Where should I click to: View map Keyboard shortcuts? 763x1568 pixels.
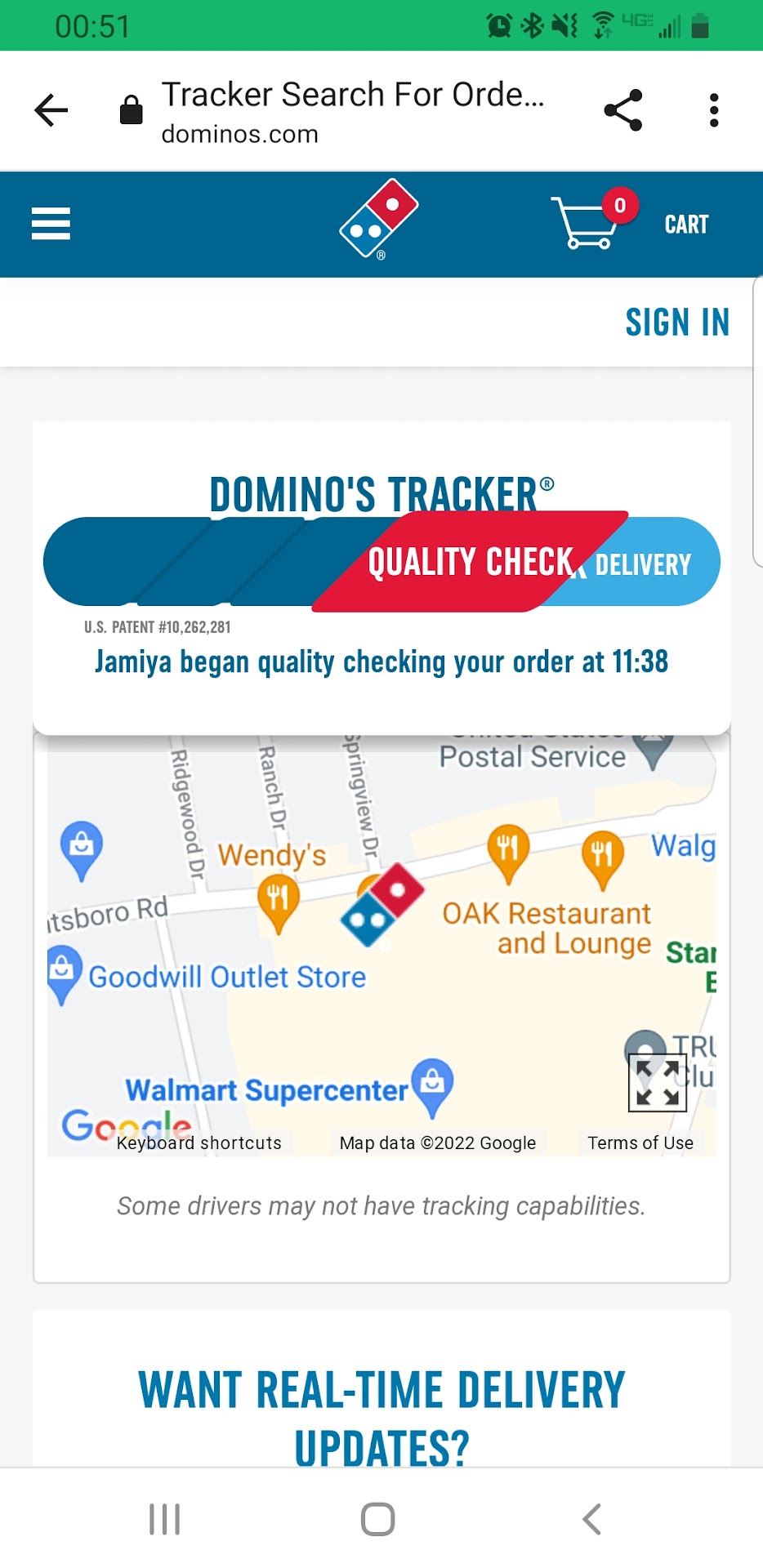pos(199,1143)
